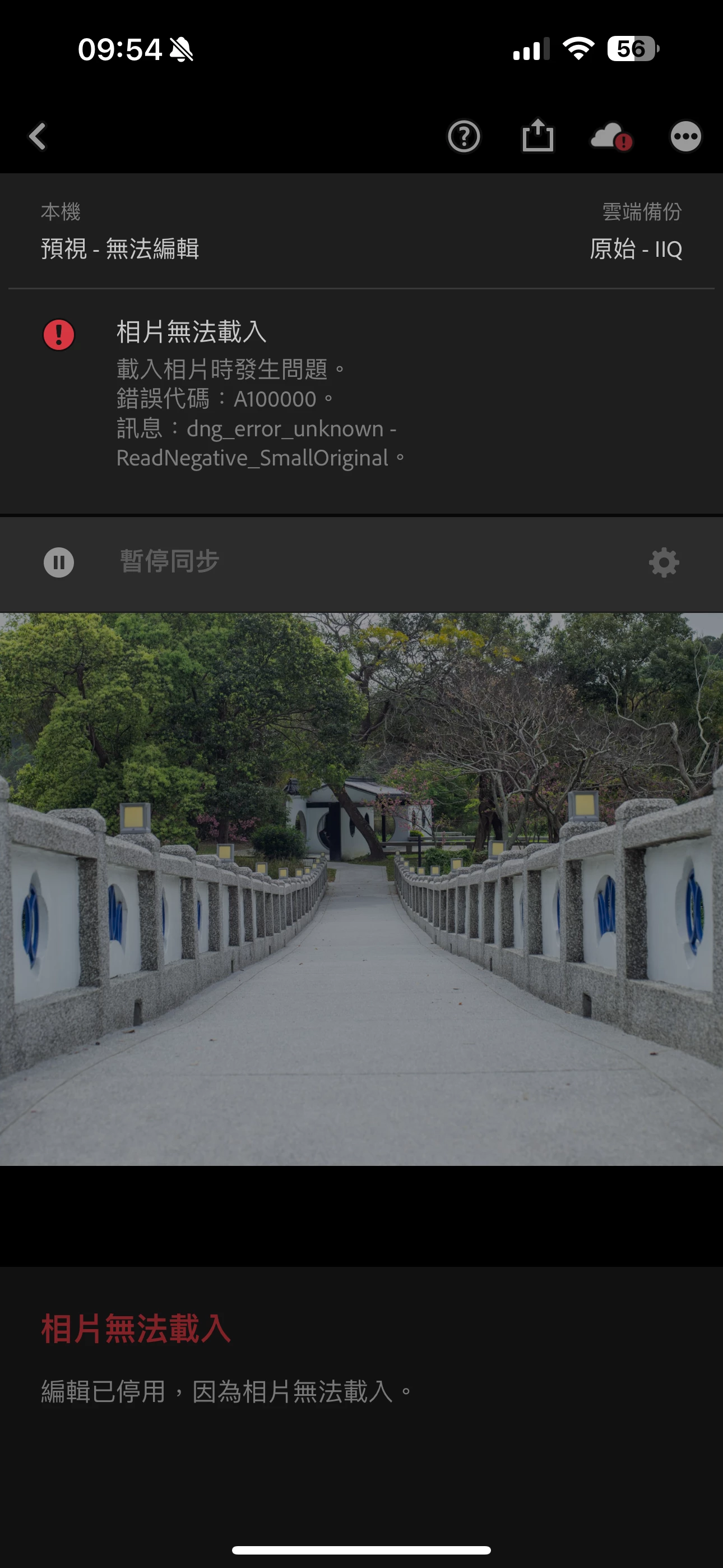Share this photo
Image resolution: width=723 pixels, height=1568 pixels.
pyautogui.click(x=538, y=136)
